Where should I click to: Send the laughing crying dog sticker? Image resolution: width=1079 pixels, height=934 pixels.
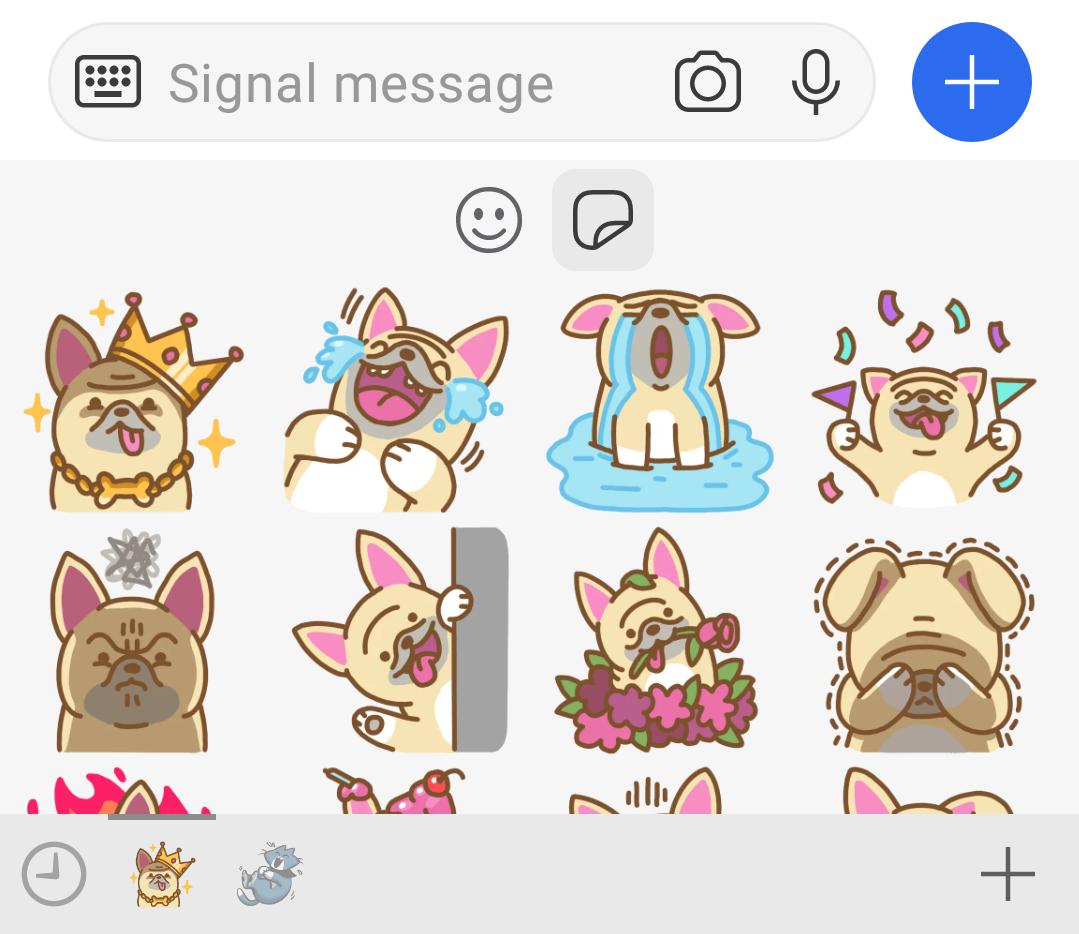click(397, 403)
